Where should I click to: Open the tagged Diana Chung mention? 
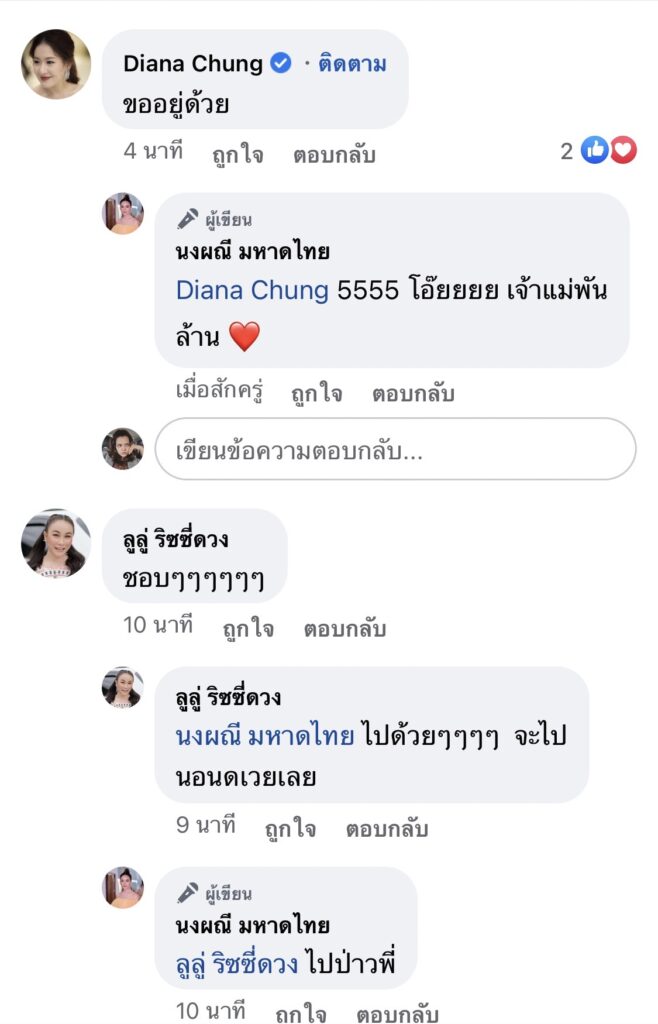252,291
